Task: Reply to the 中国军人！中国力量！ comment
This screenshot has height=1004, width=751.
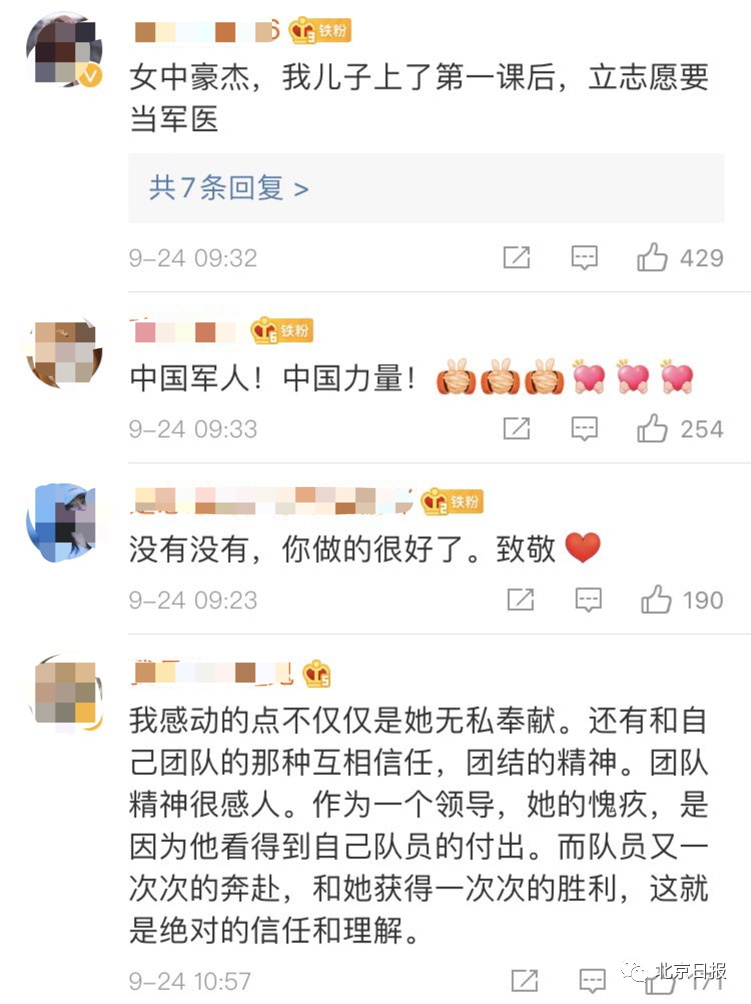Action: 585,429
